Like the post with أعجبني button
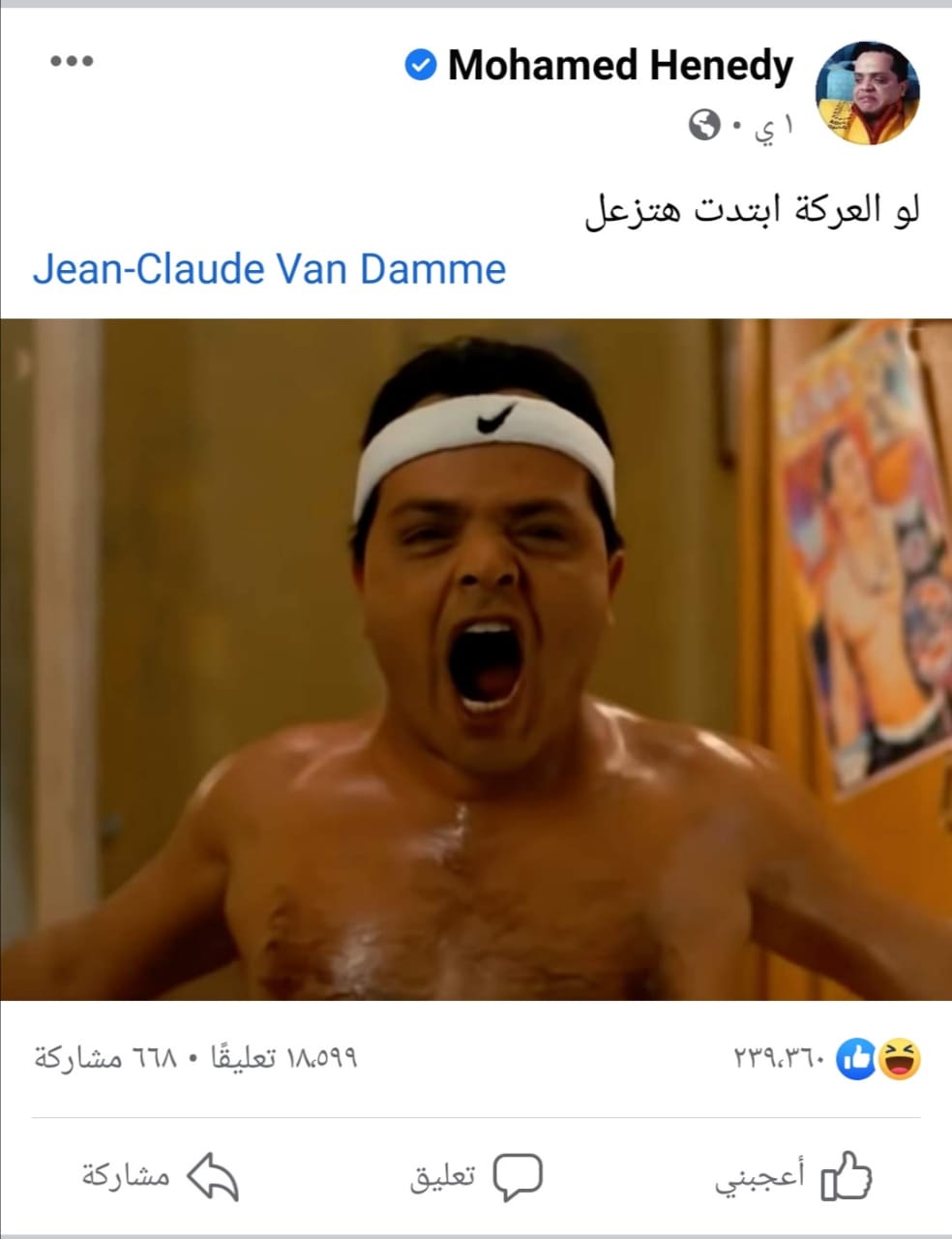952x1239 pixels. click(x=793, y=1177)
